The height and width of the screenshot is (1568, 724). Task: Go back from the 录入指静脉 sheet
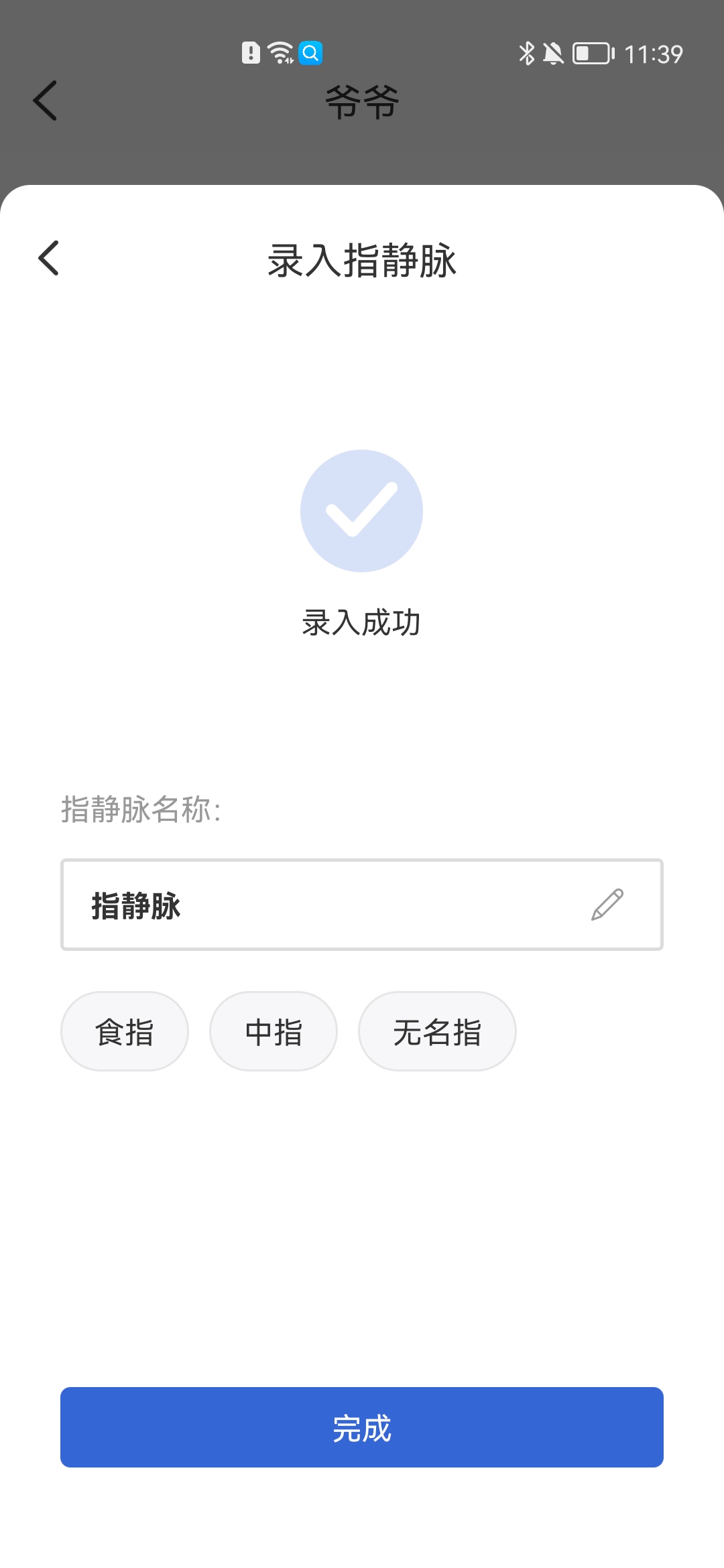pos(48,258)
